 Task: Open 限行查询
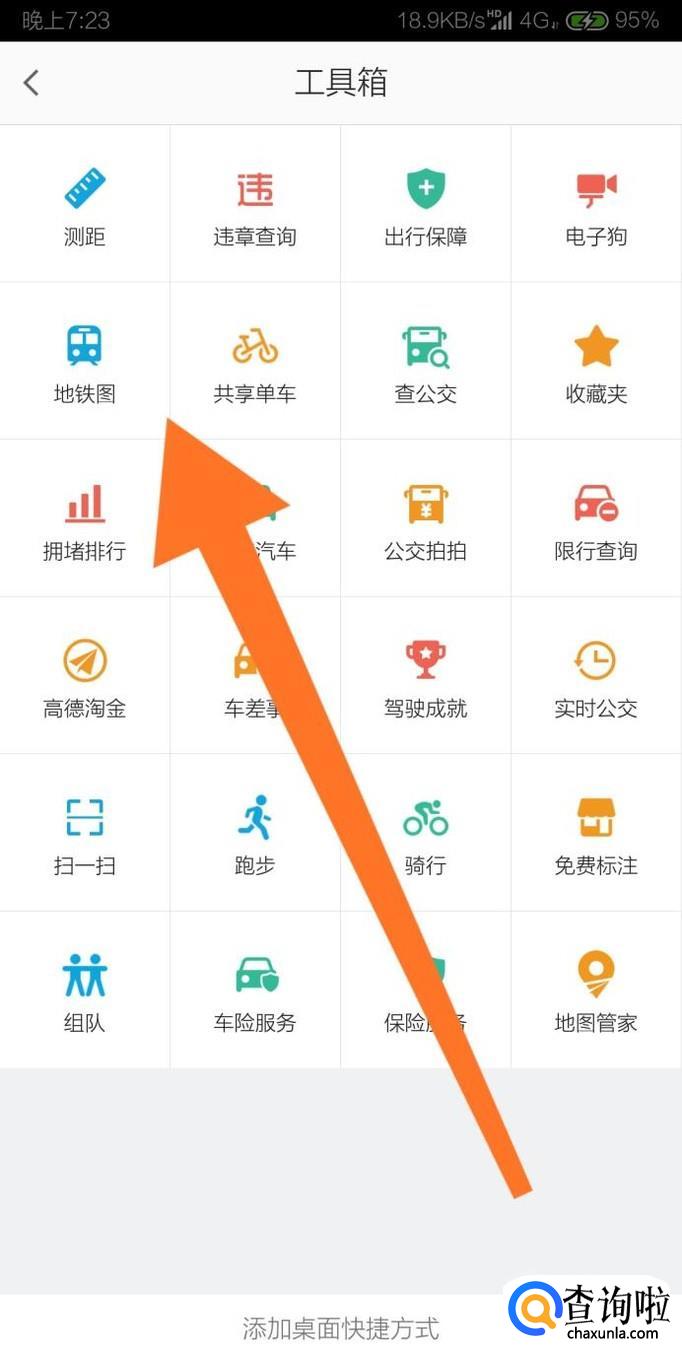pyautogui.click(x=596, y=519)
